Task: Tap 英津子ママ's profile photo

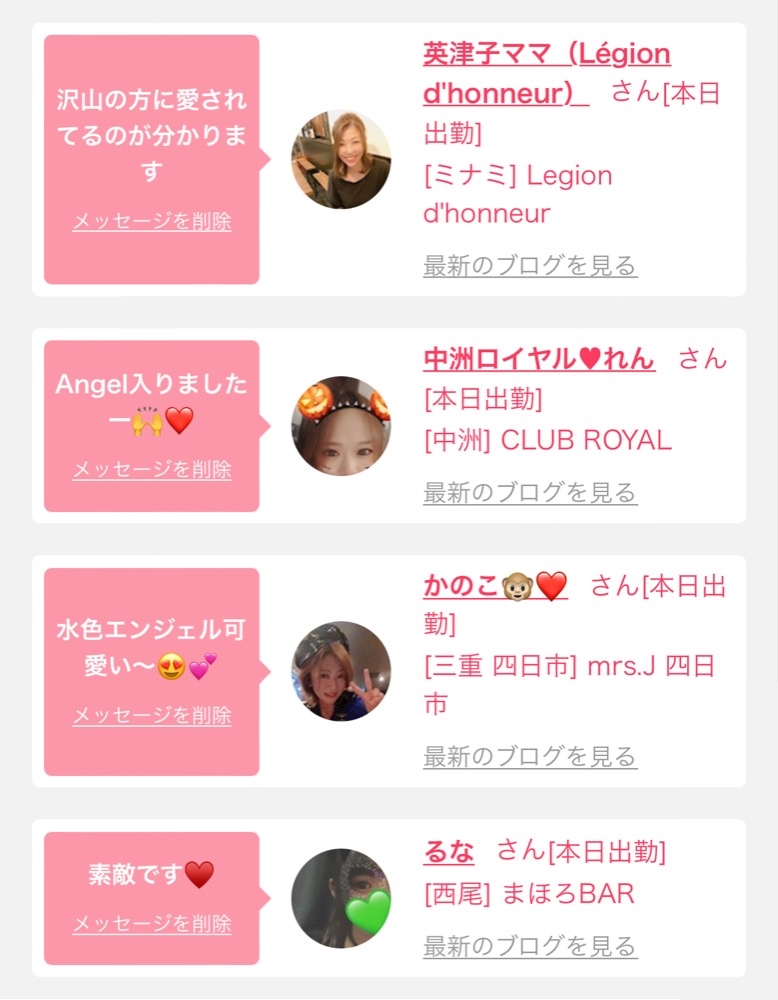Action: (341, 160)
